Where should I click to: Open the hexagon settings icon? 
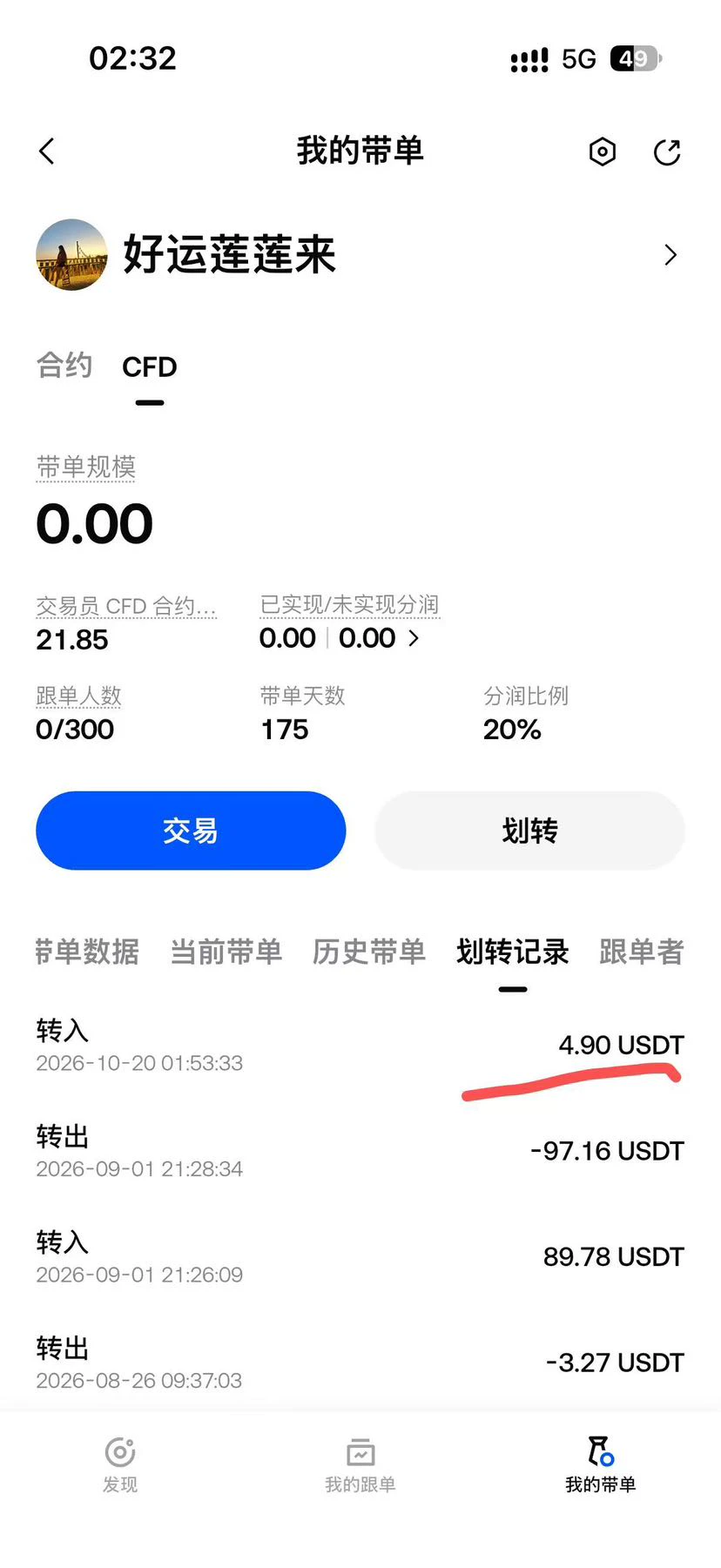(x=602, y=151)
